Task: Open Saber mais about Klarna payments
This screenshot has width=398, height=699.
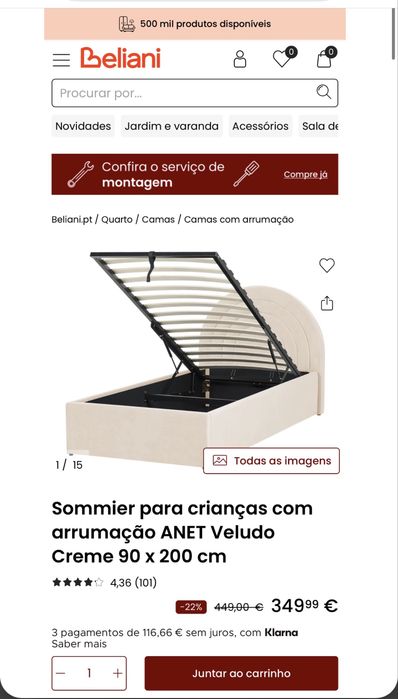Action: pyautogui.click(x=79, y=644)
